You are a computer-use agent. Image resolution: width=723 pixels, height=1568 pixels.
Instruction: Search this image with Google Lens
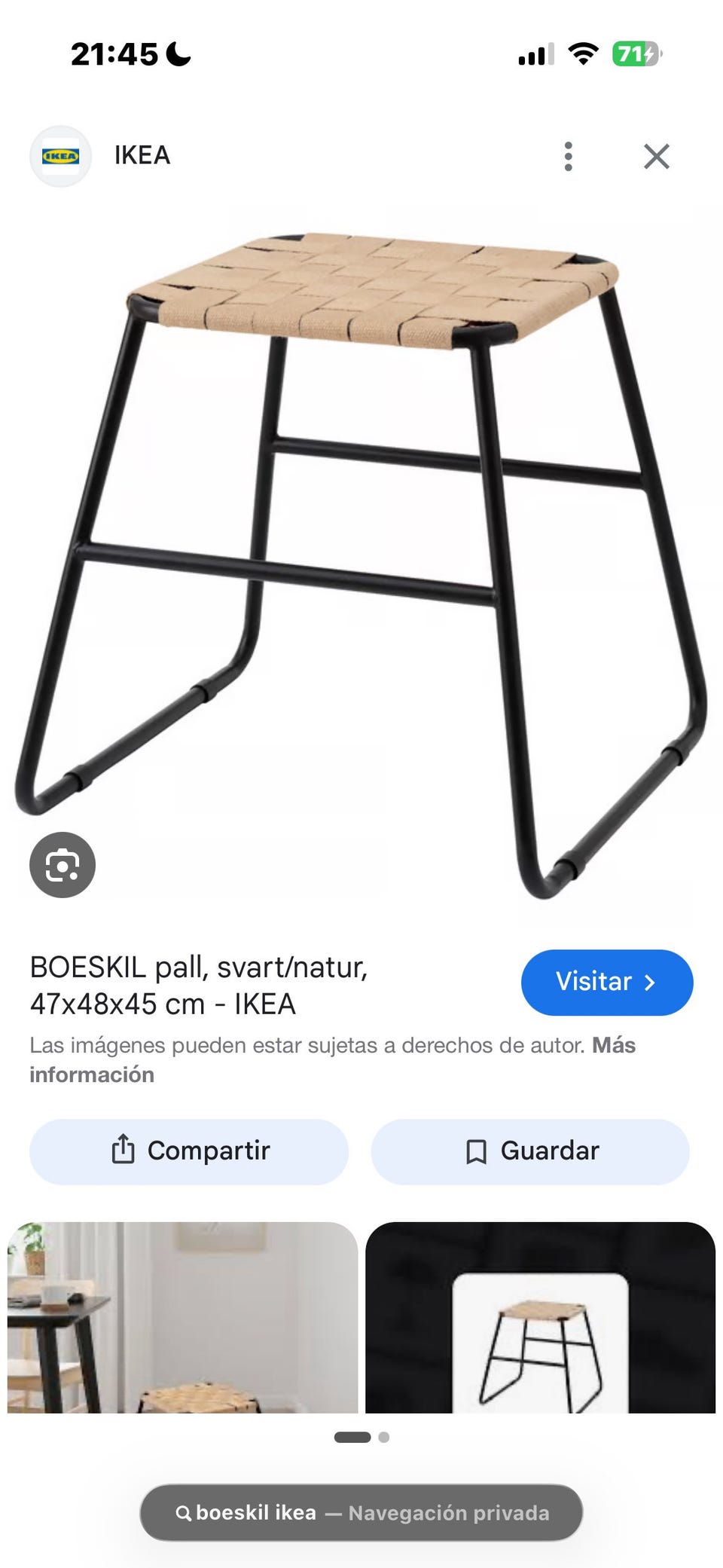click(63, 864)
